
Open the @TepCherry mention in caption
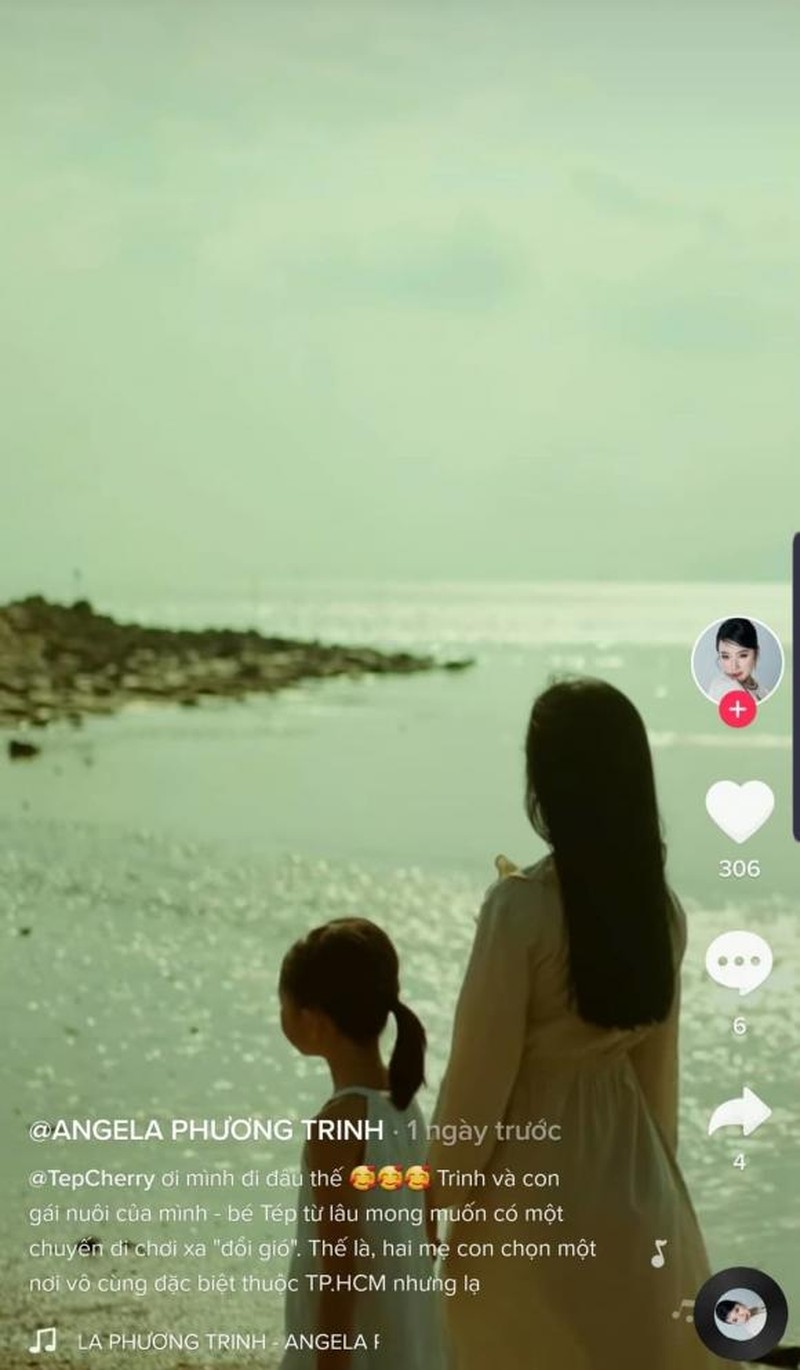tap(91, 1178)
